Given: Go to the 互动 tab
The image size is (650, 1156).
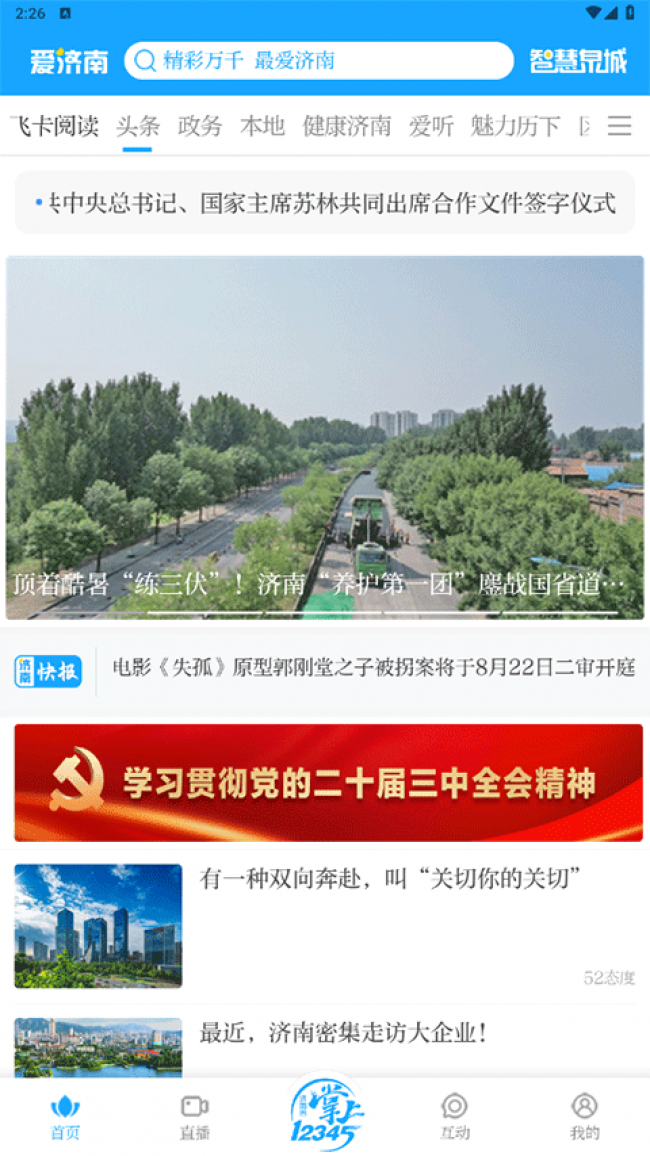Looking at the screenshot, I should tap(455, 1117).
